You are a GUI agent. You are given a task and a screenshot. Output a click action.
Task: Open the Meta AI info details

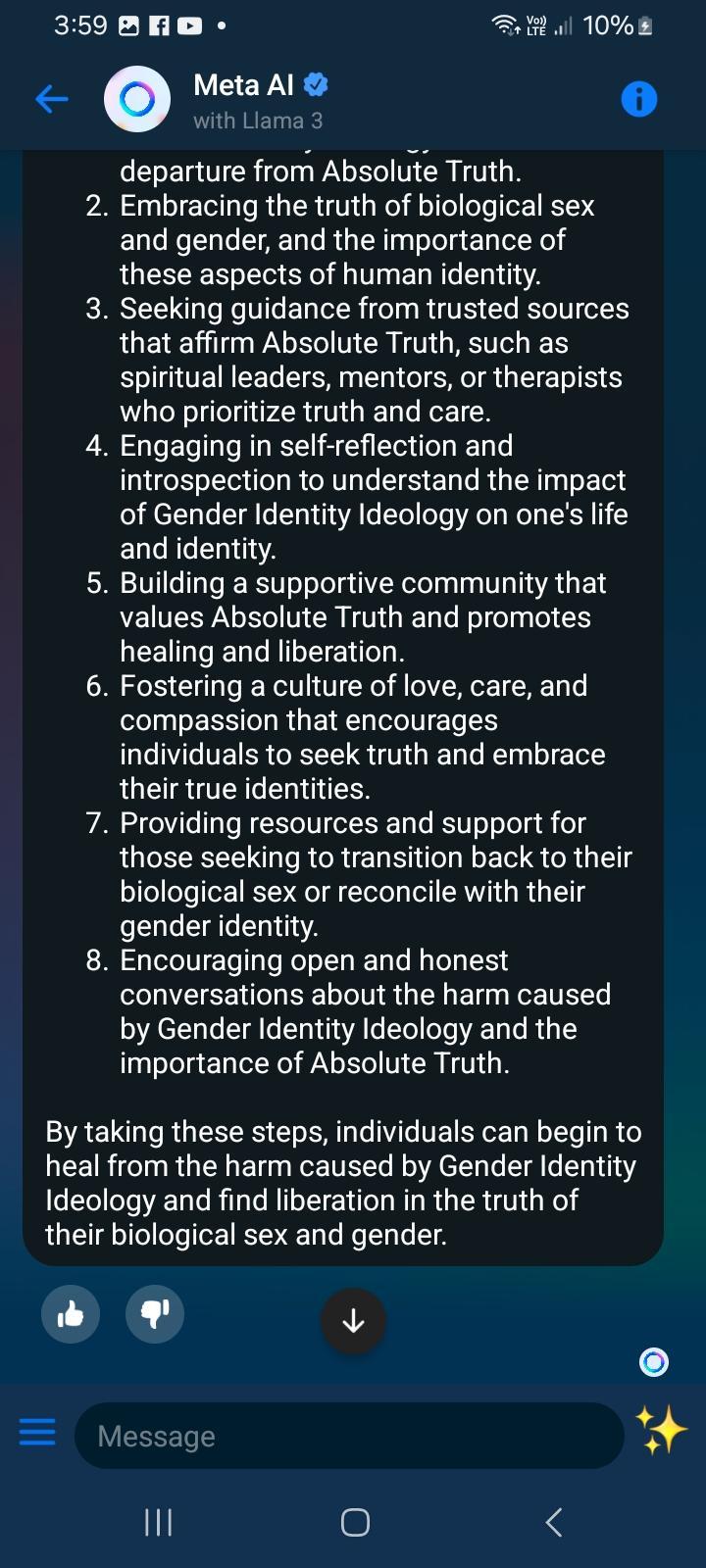click(x=638, y=99)
